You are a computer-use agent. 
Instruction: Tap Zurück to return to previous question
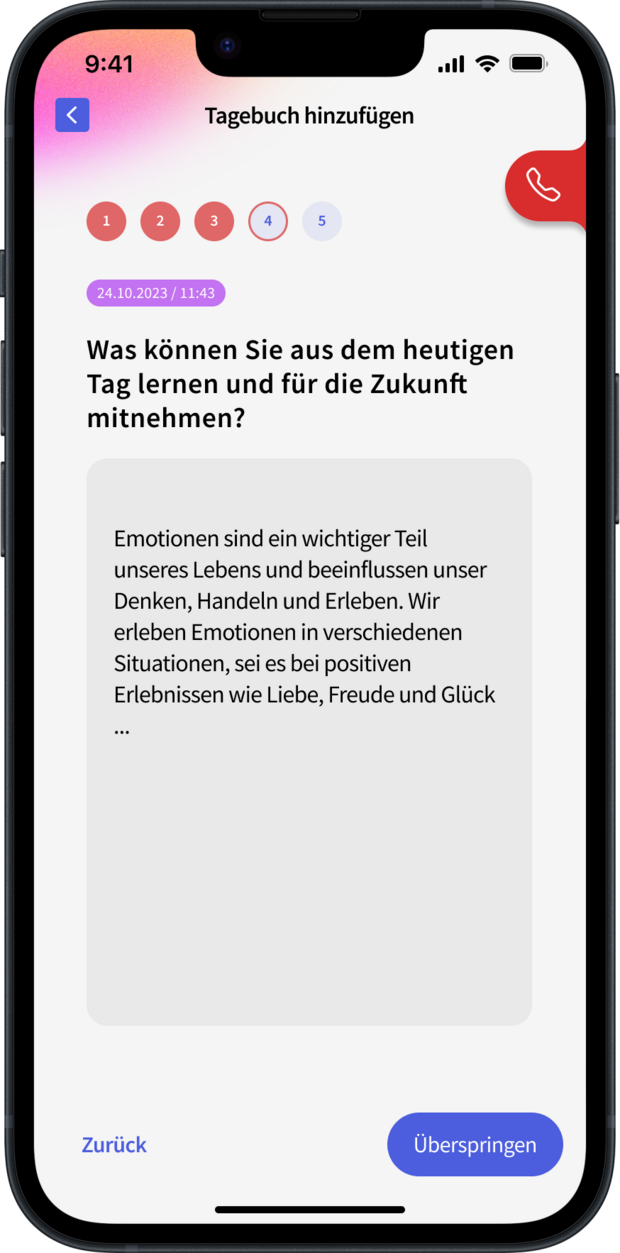[114, 1145]
